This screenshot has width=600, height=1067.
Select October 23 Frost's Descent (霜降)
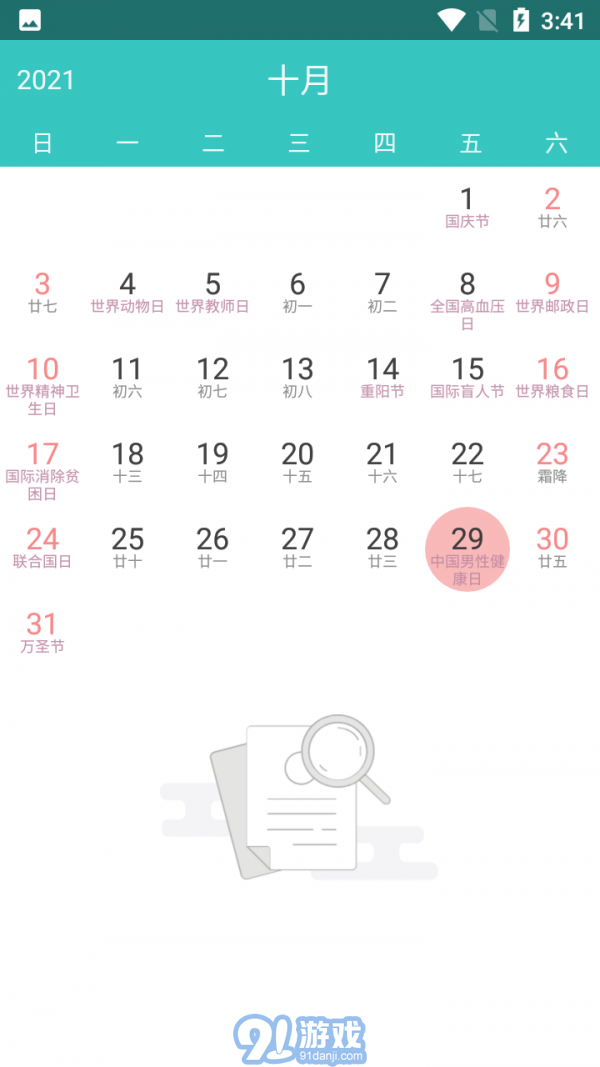click(552, 462)
